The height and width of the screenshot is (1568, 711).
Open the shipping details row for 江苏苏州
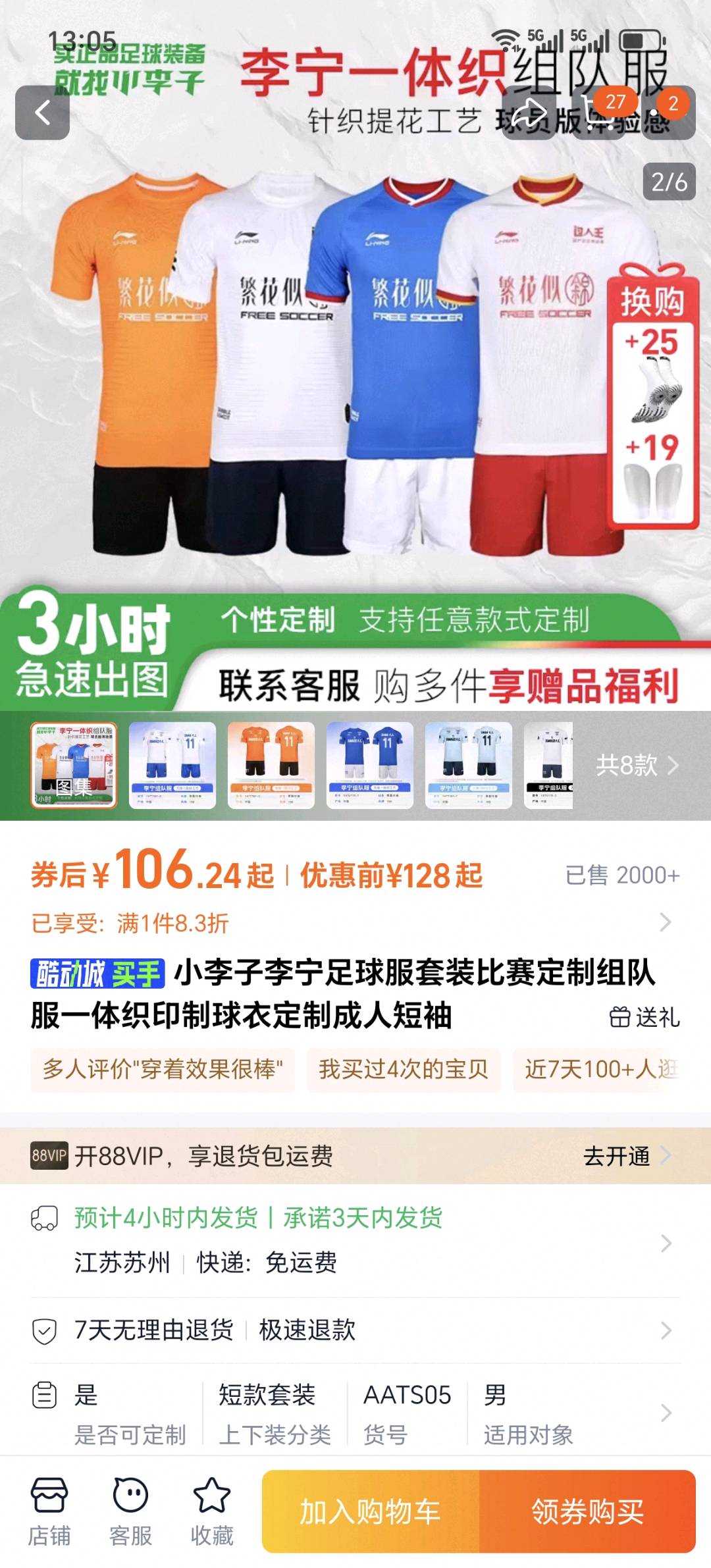[x=355, y=1241]
